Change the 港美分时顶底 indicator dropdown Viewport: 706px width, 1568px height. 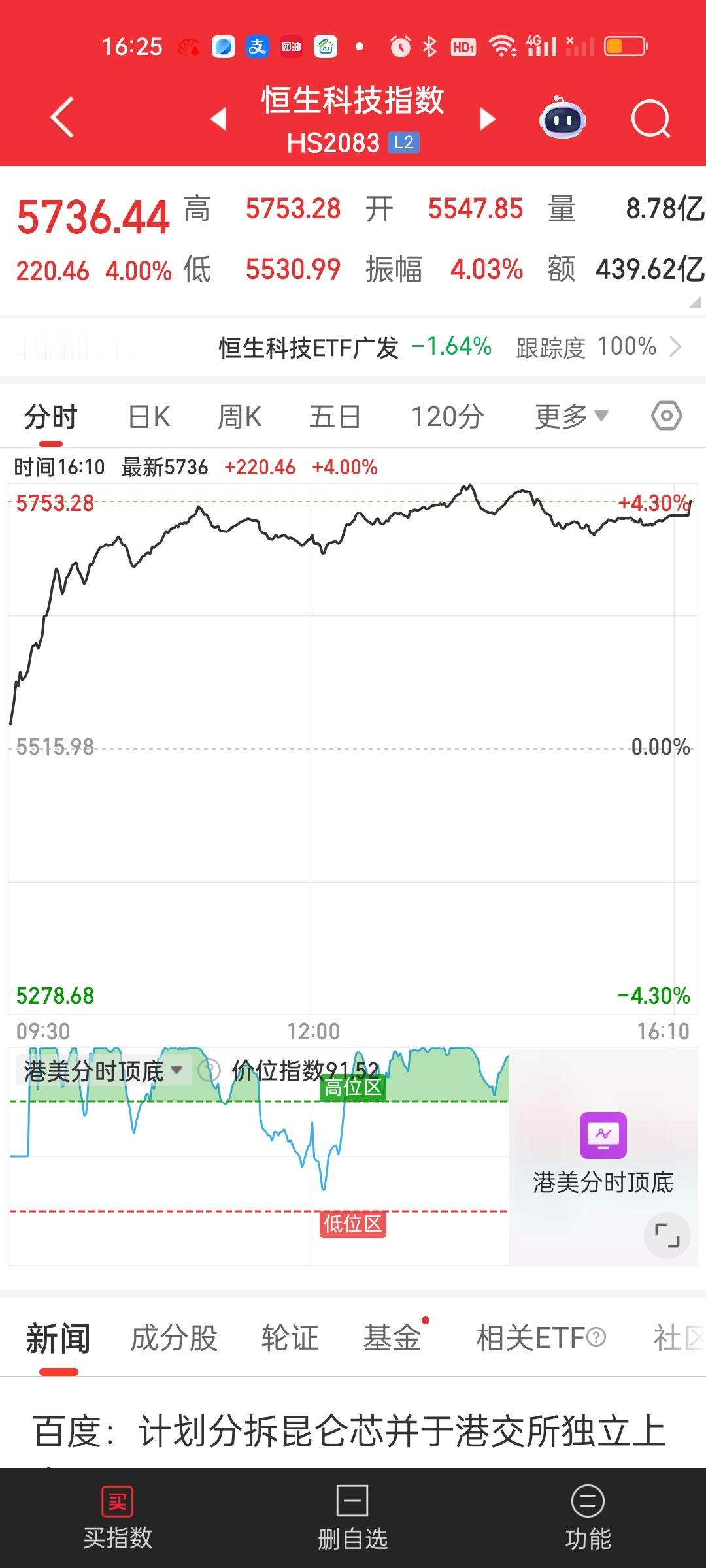pos(103,1071)
